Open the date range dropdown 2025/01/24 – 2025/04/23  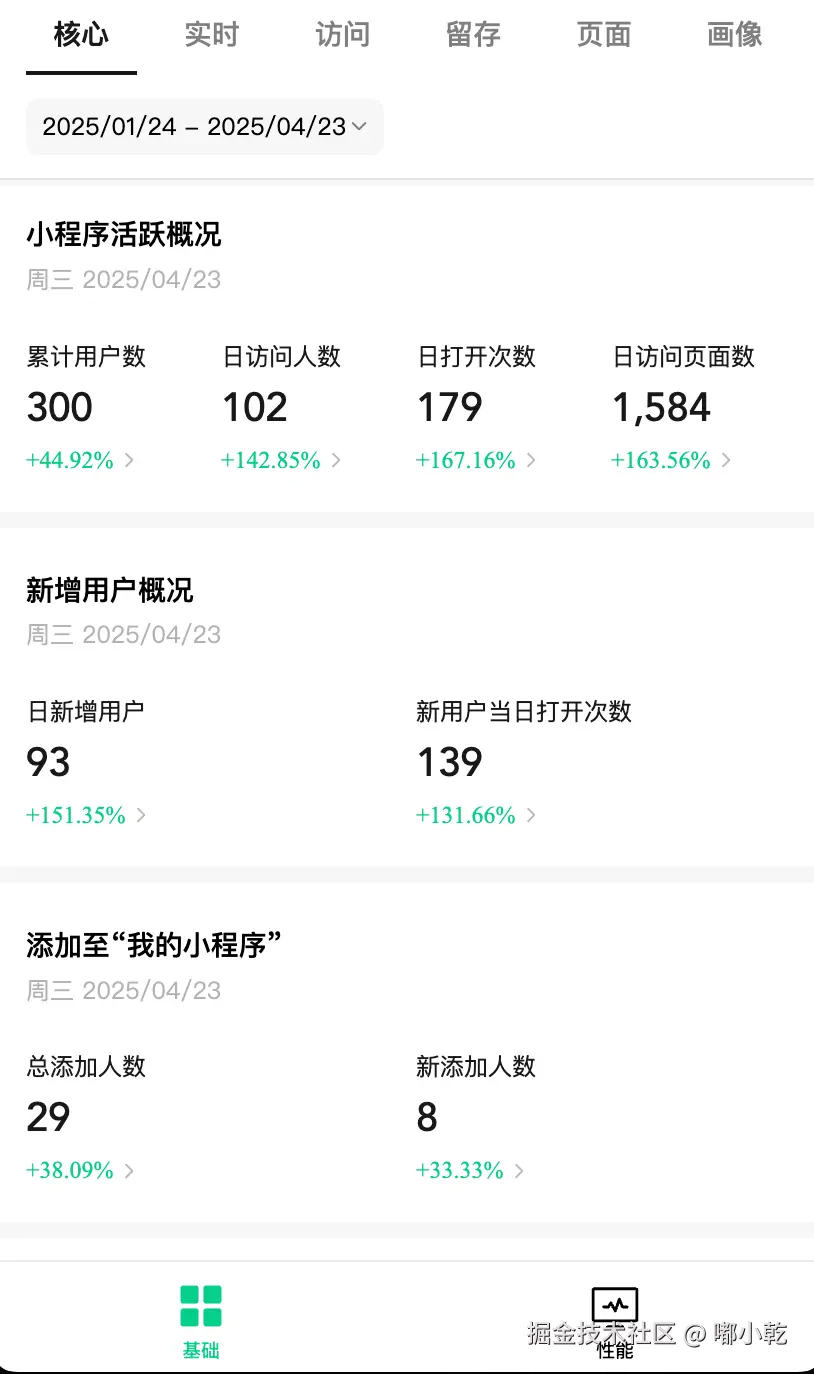point(205,127)
